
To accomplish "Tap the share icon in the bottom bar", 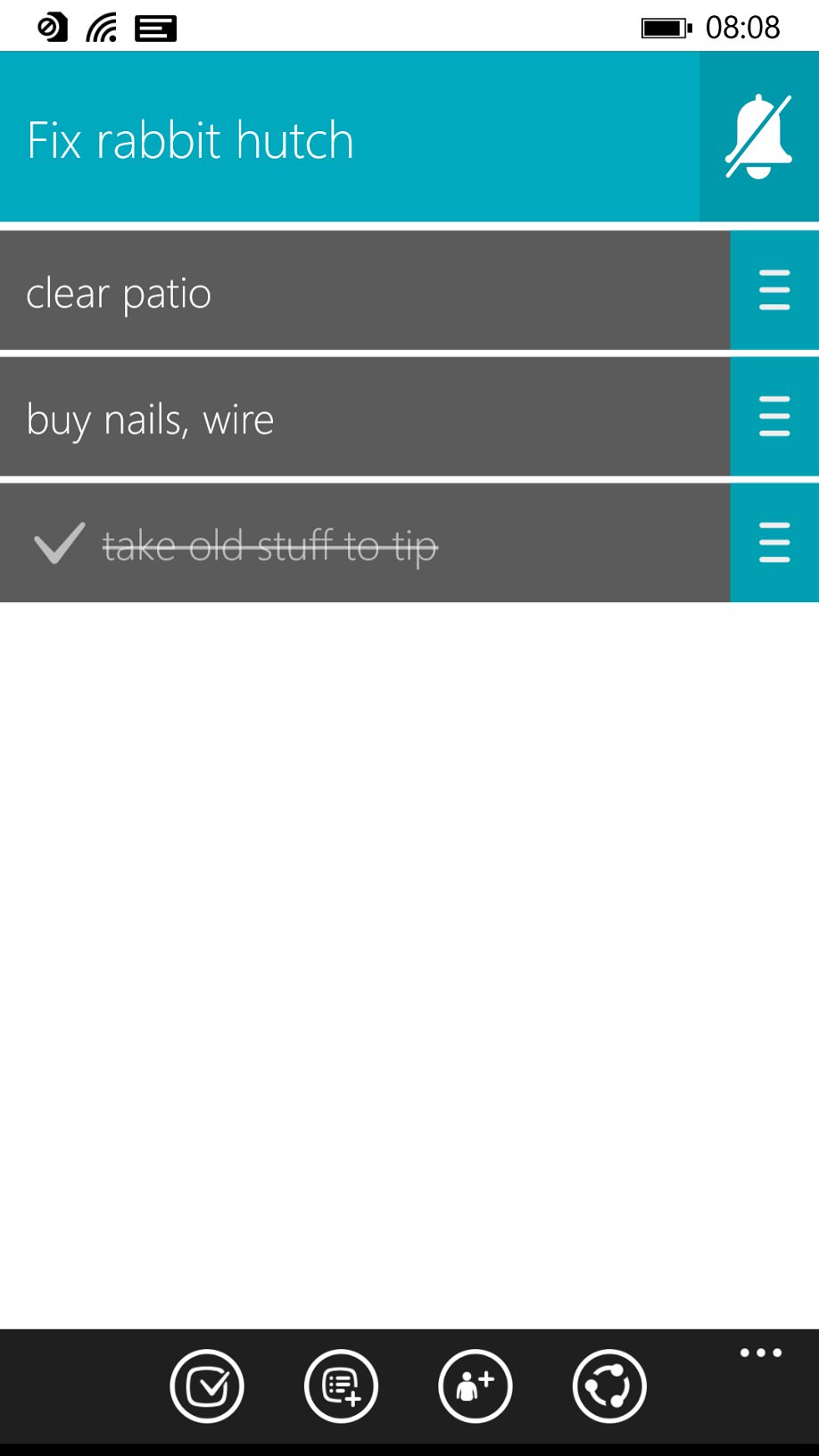I will click(609, 1386).
